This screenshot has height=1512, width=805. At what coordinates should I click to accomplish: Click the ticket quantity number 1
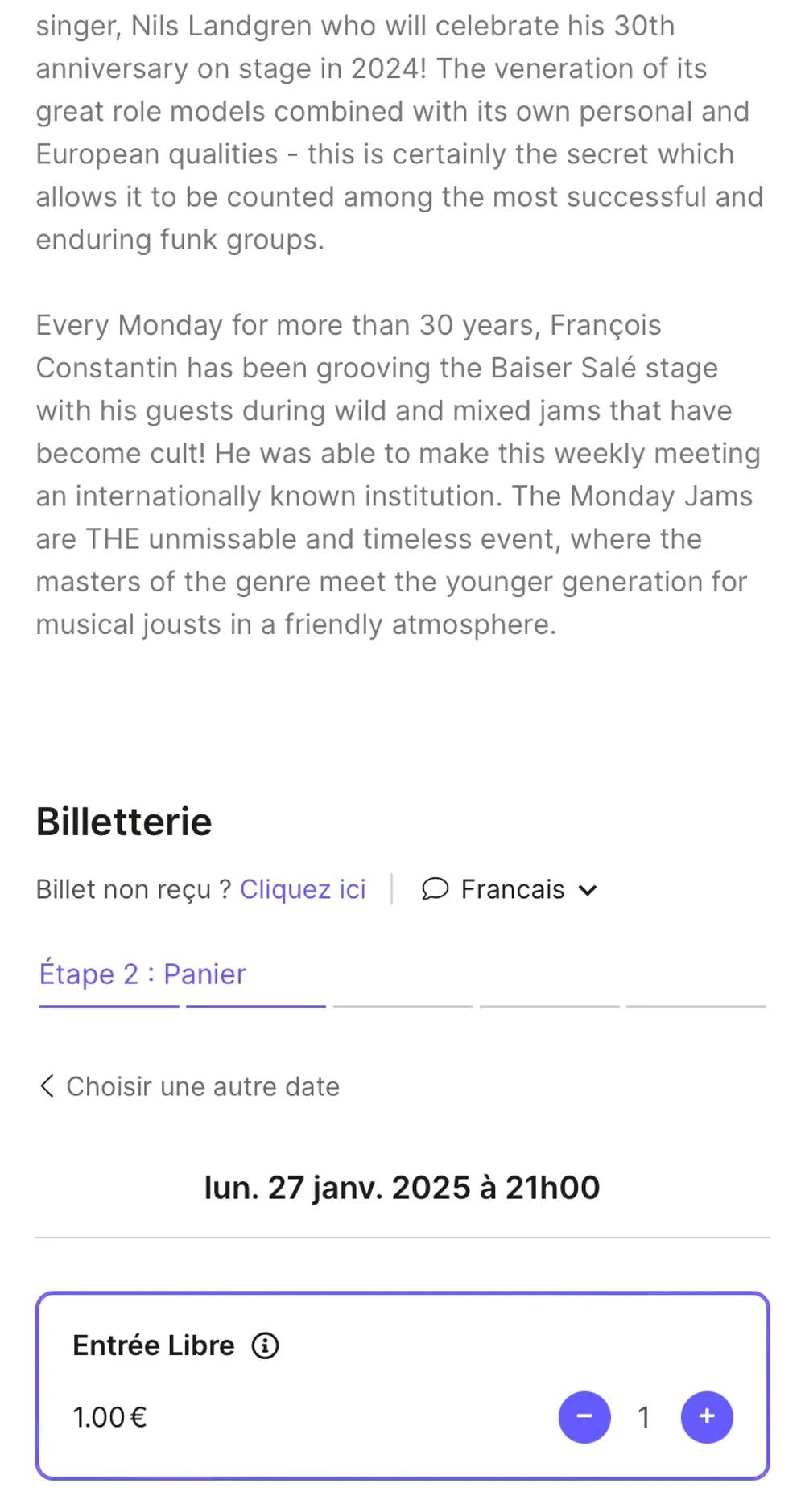click(644, 1417)
